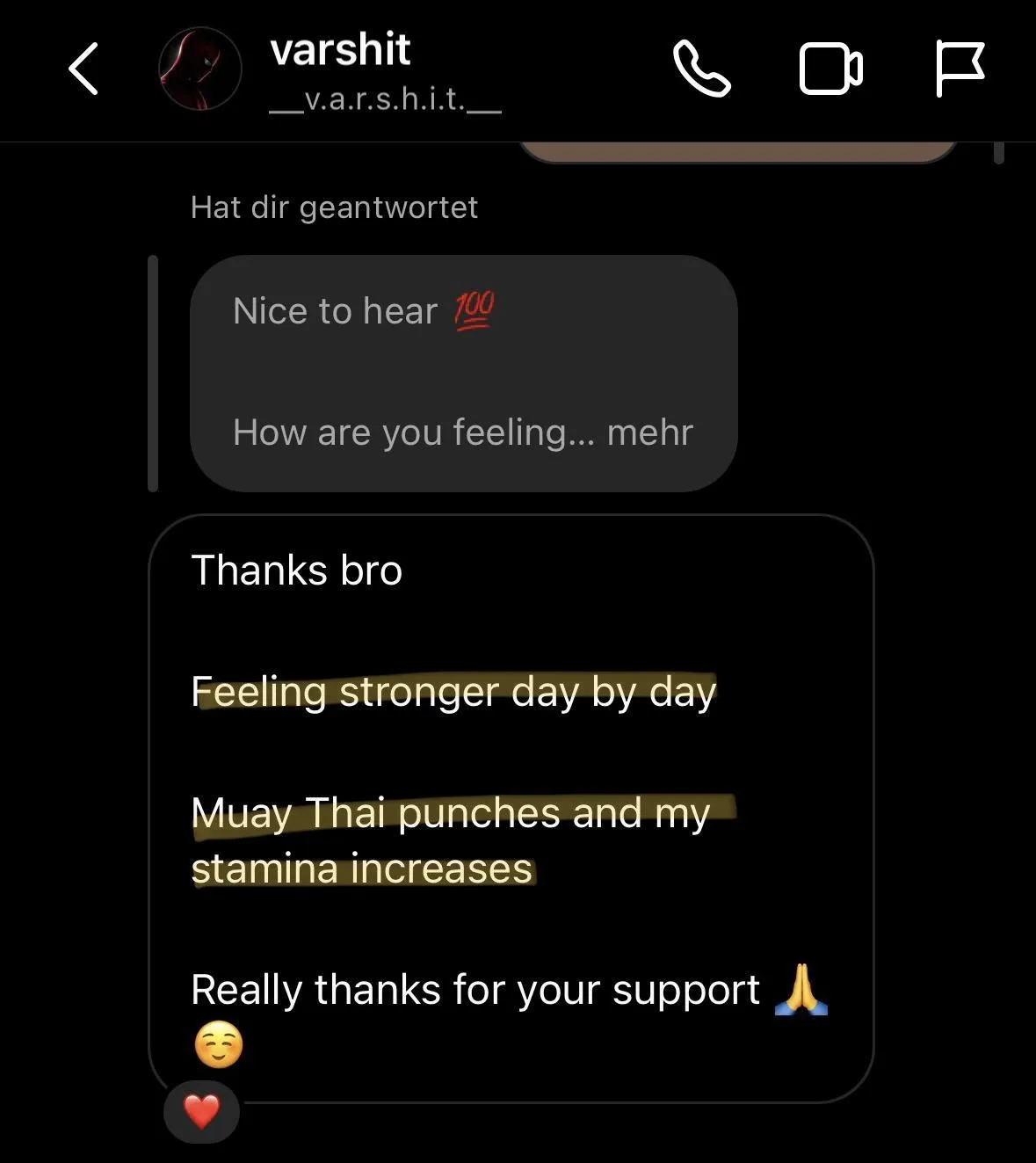Expand the quoted message with mehr

click(649, 432)
